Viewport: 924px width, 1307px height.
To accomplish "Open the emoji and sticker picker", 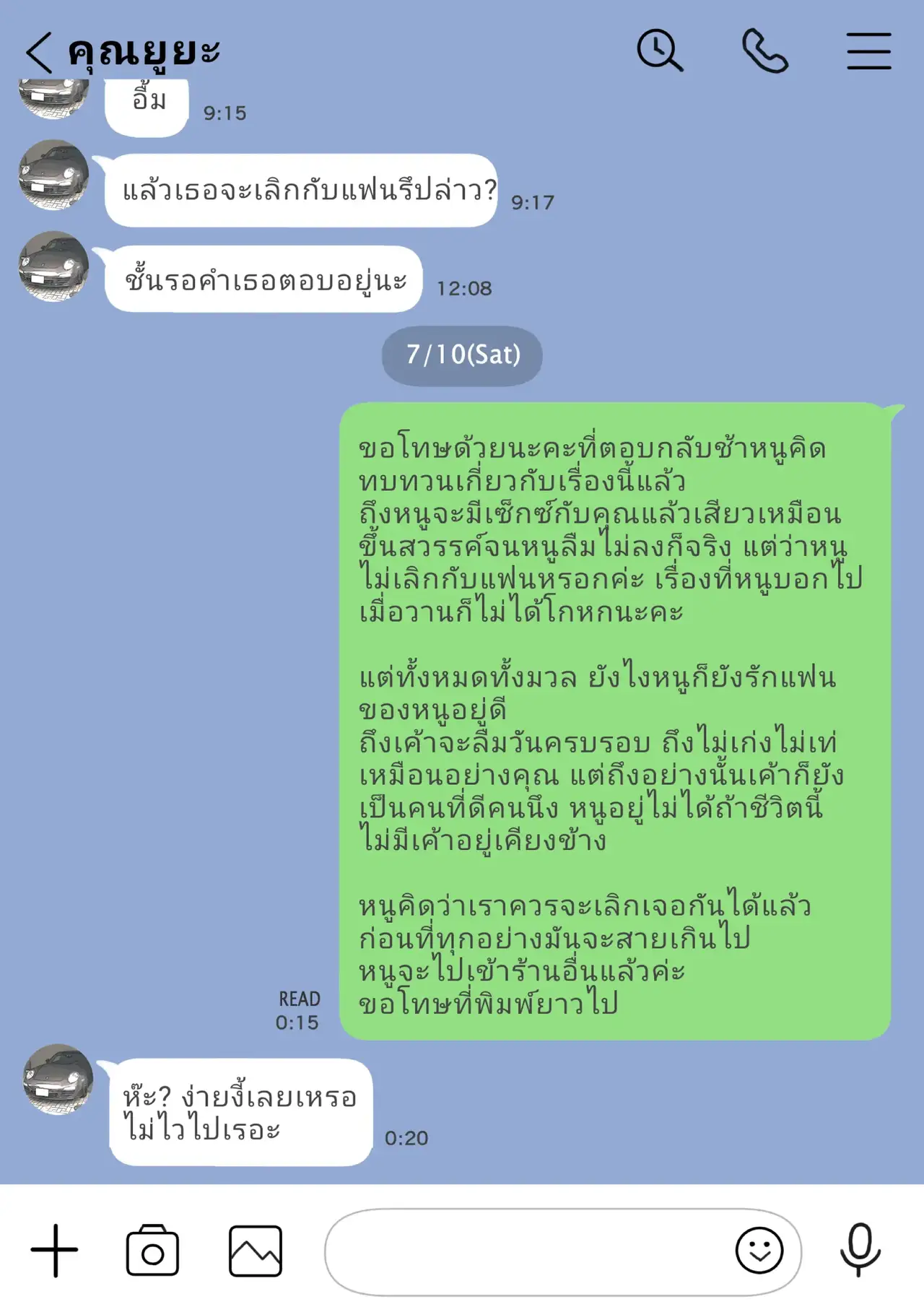I will point(759,1251).
